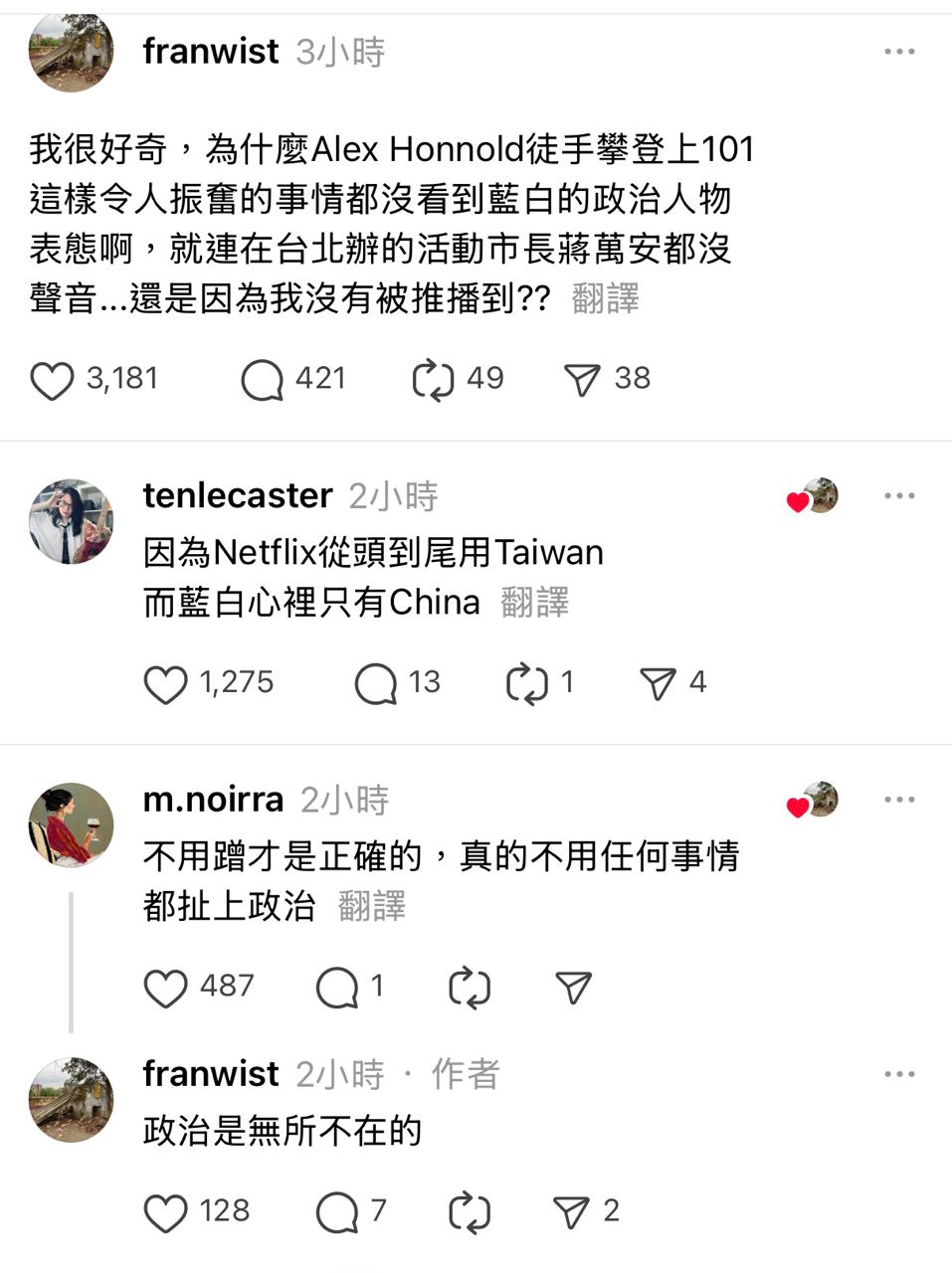Share m.noirra's comment
This screenshot has height=1273, width=952.
[573, 989]
